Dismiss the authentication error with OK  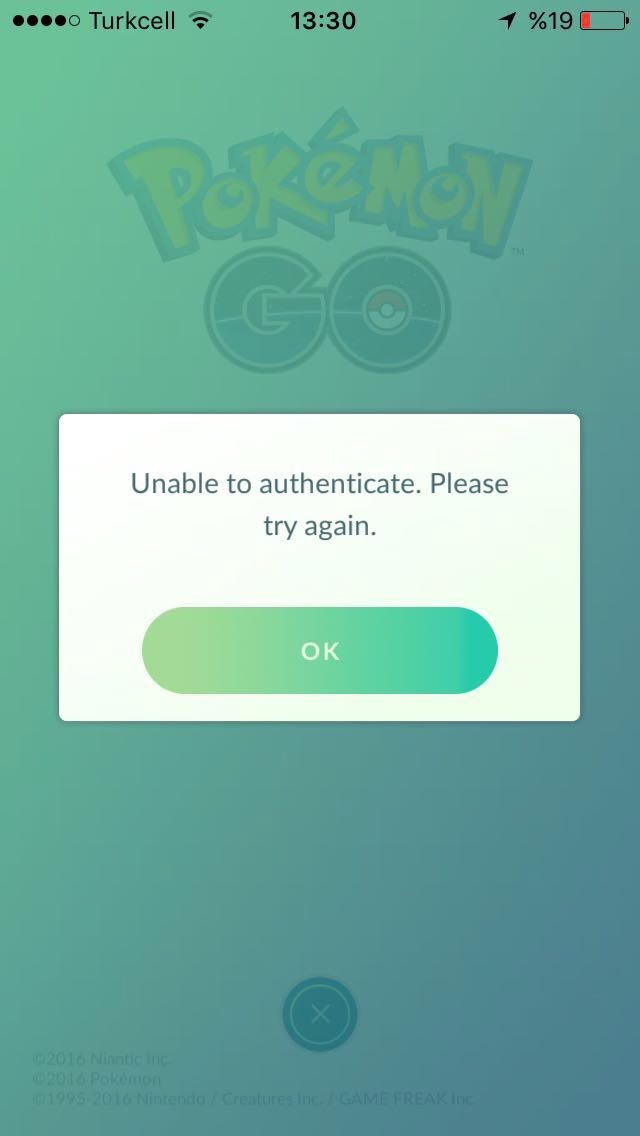point(320,651)
